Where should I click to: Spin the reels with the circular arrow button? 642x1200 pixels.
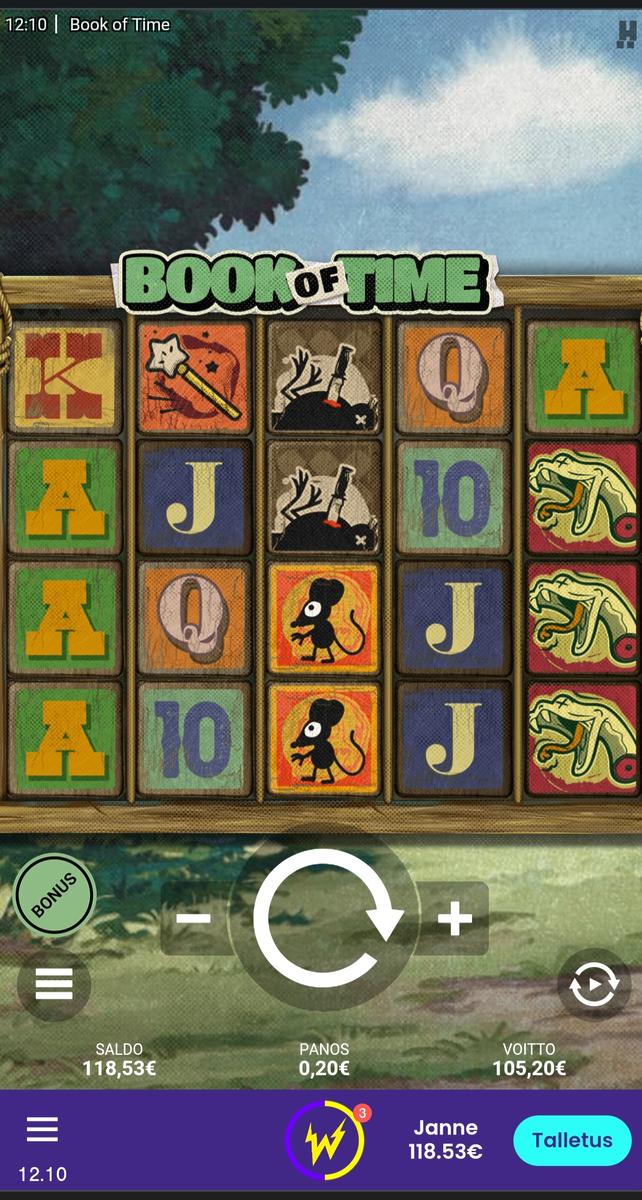[x=327, y=918]
